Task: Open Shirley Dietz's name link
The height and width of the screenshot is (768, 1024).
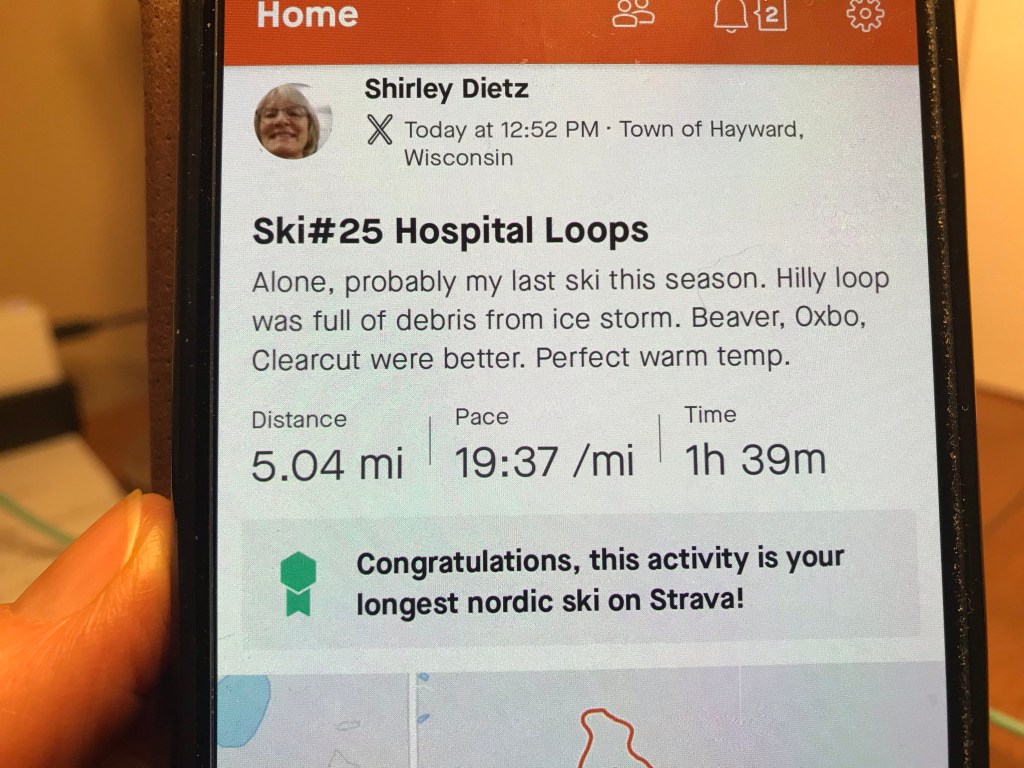Action: (x=446, y=89)
